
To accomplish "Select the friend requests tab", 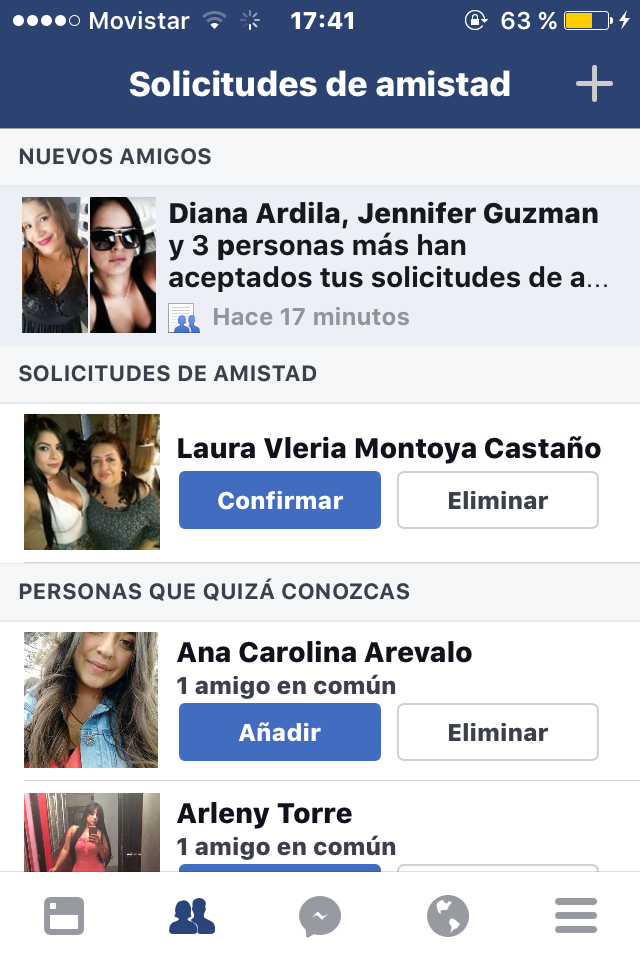I will [x=192, y=916].
